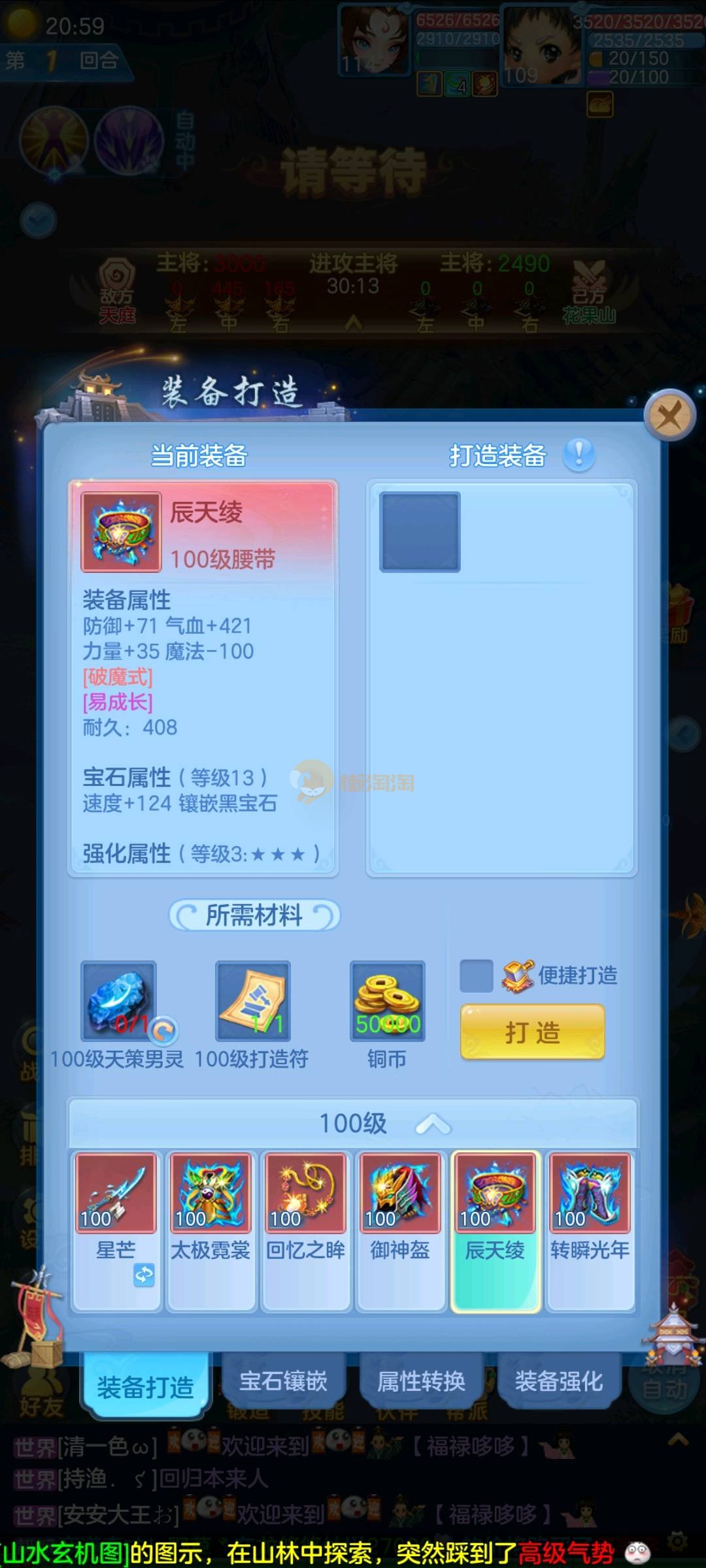Expand the world chat panel arrow

pyautogui.click(x=678, y=1439)
